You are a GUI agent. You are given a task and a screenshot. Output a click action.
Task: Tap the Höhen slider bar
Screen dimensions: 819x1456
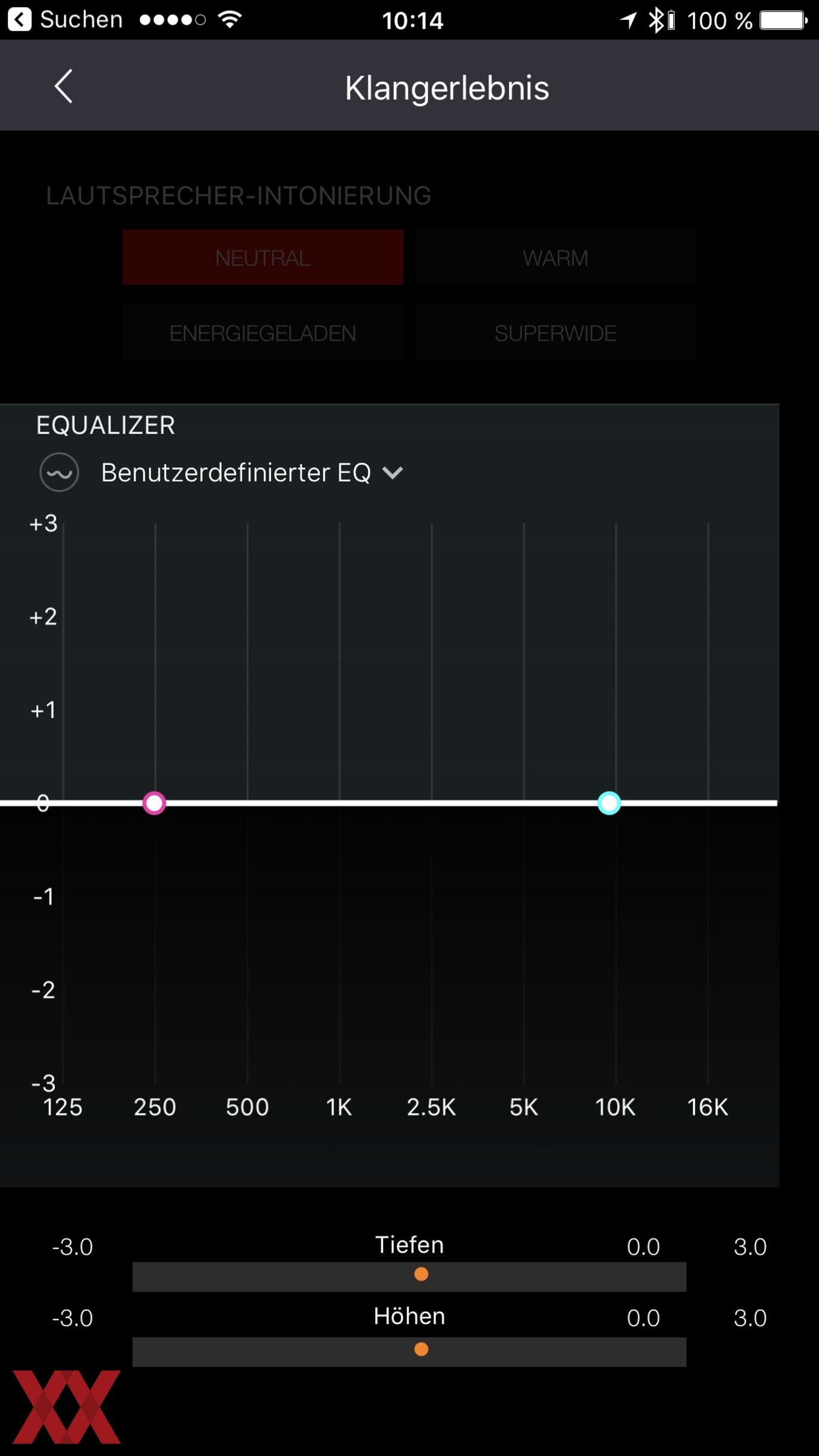point(409,1352)
